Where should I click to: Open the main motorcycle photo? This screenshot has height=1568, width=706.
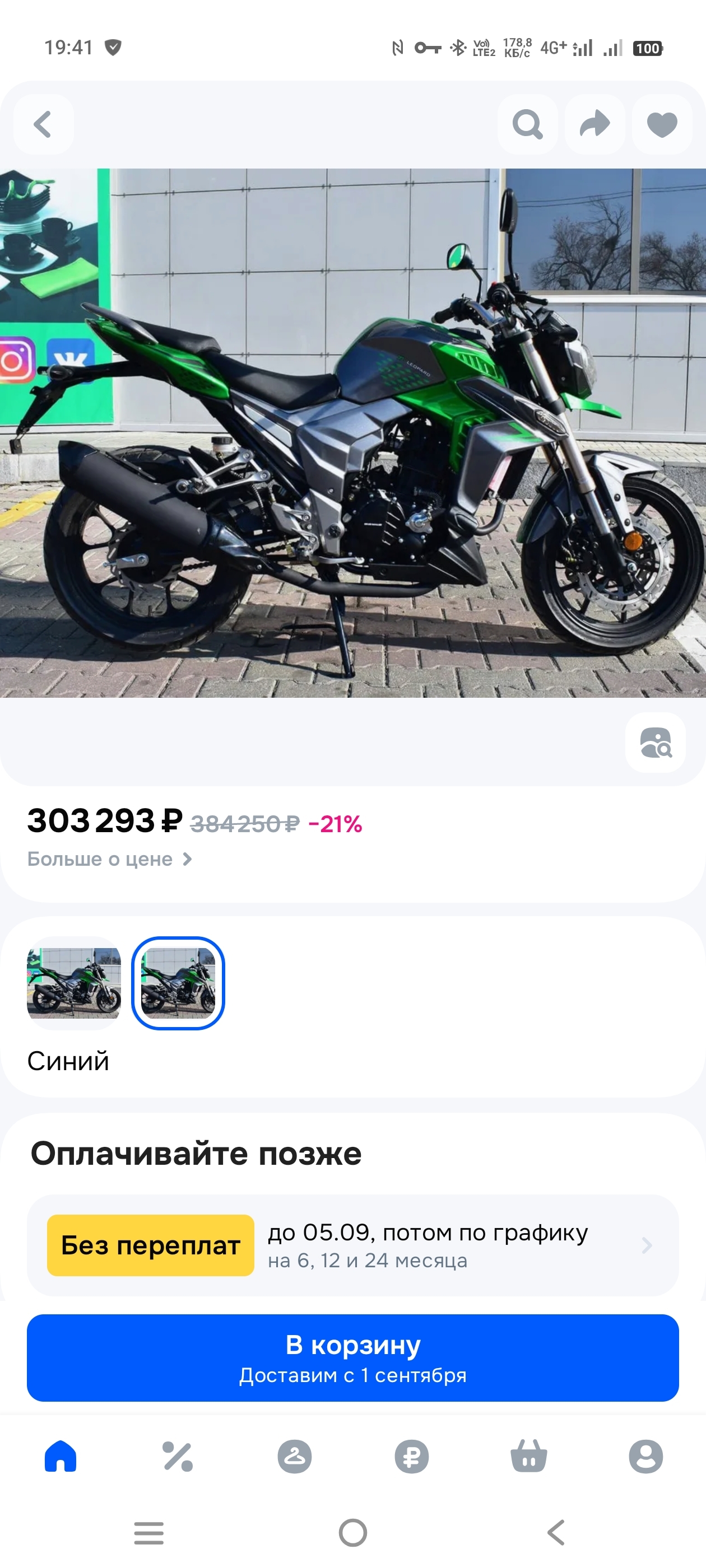coord(352,433)
